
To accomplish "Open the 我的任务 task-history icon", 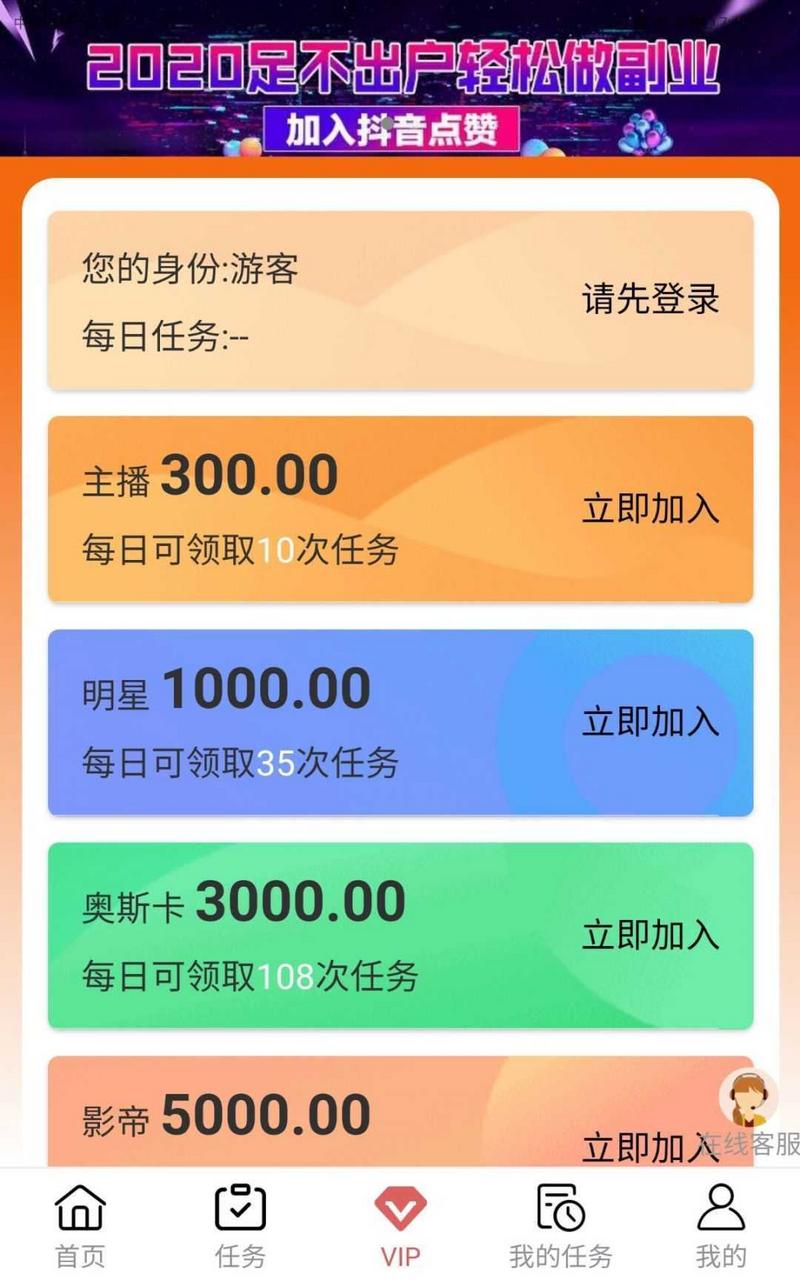I will pos(557,1210).
